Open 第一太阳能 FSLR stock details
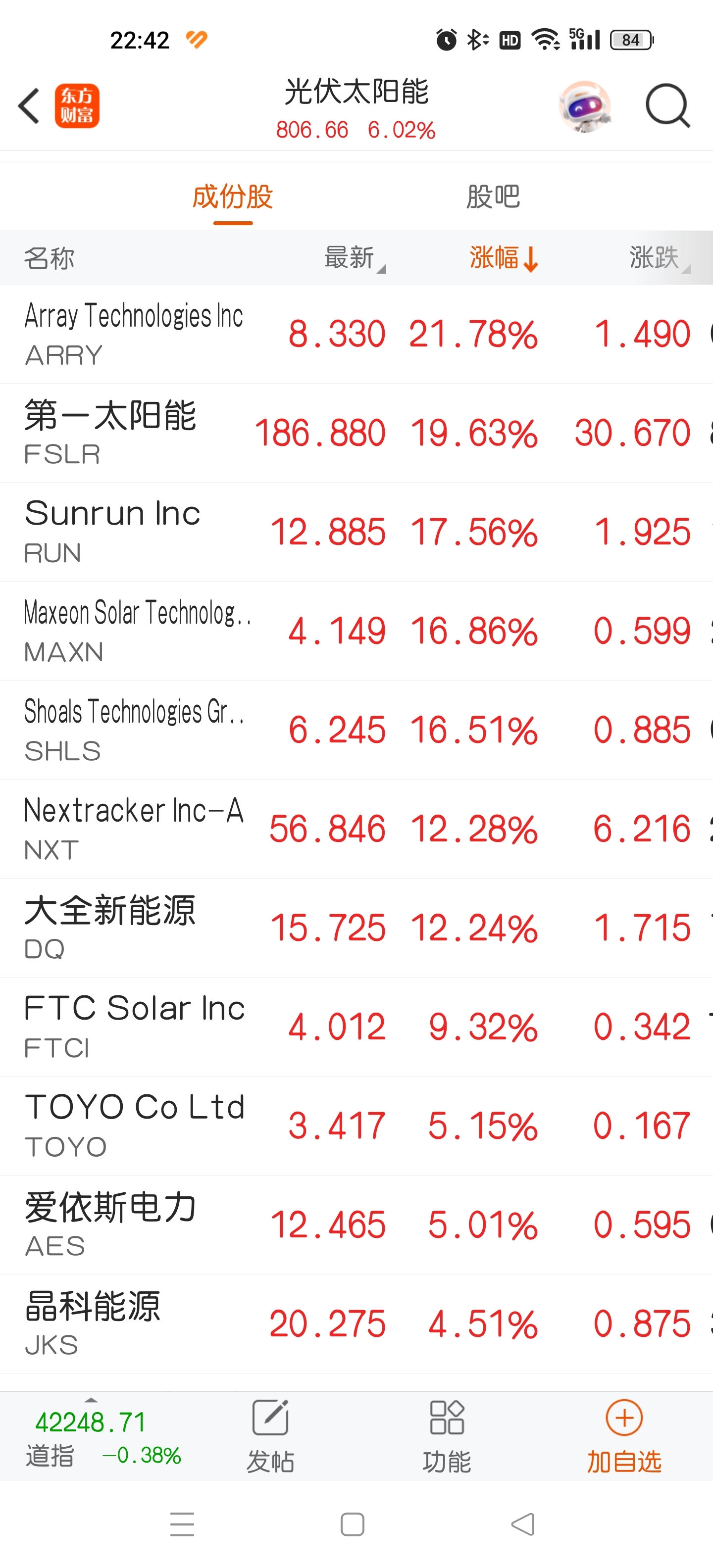This screenshot has width=713, height=1568. tap(356, 434)
